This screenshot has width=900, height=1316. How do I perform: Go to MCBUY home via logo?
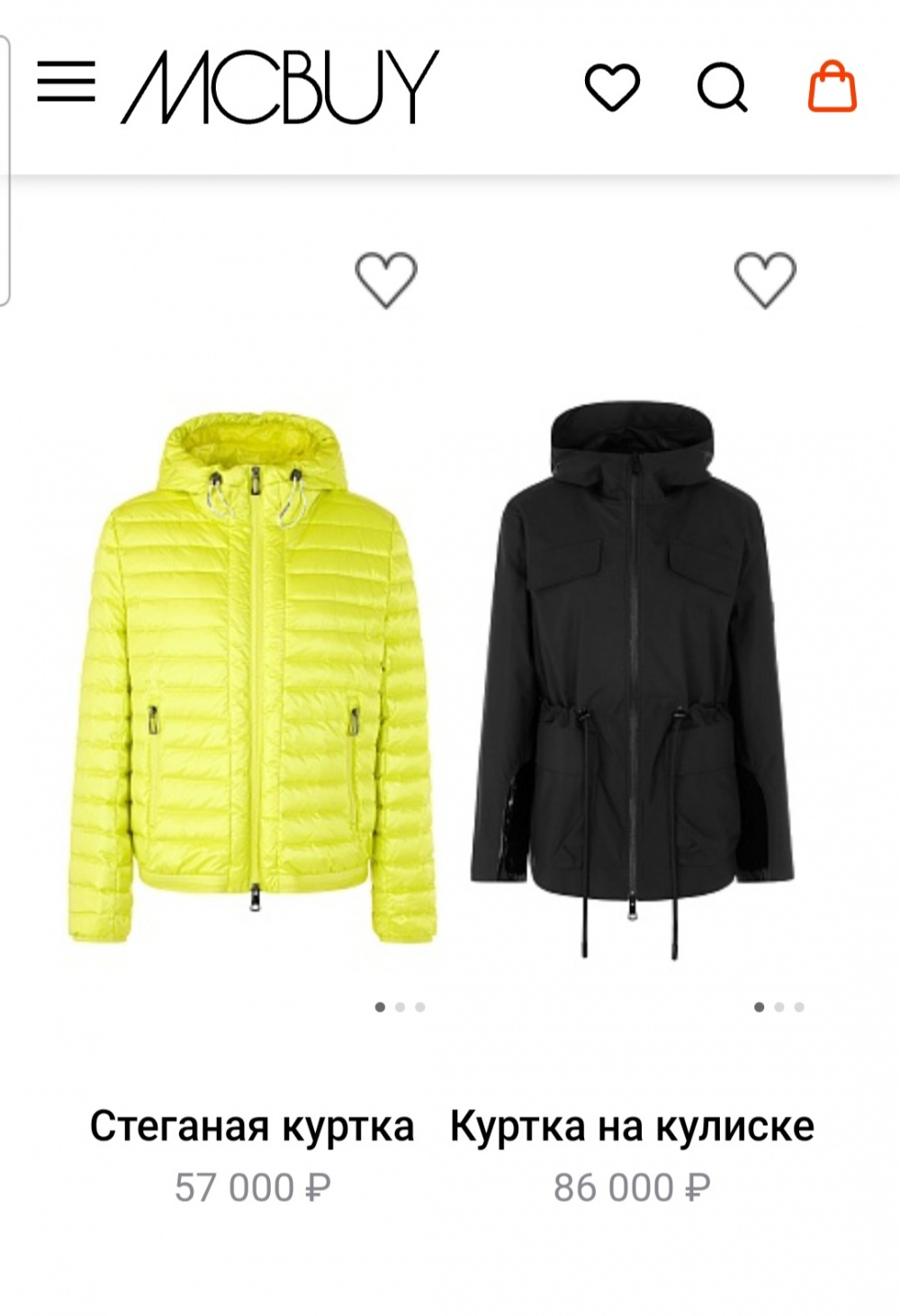(x=280, y=86)
